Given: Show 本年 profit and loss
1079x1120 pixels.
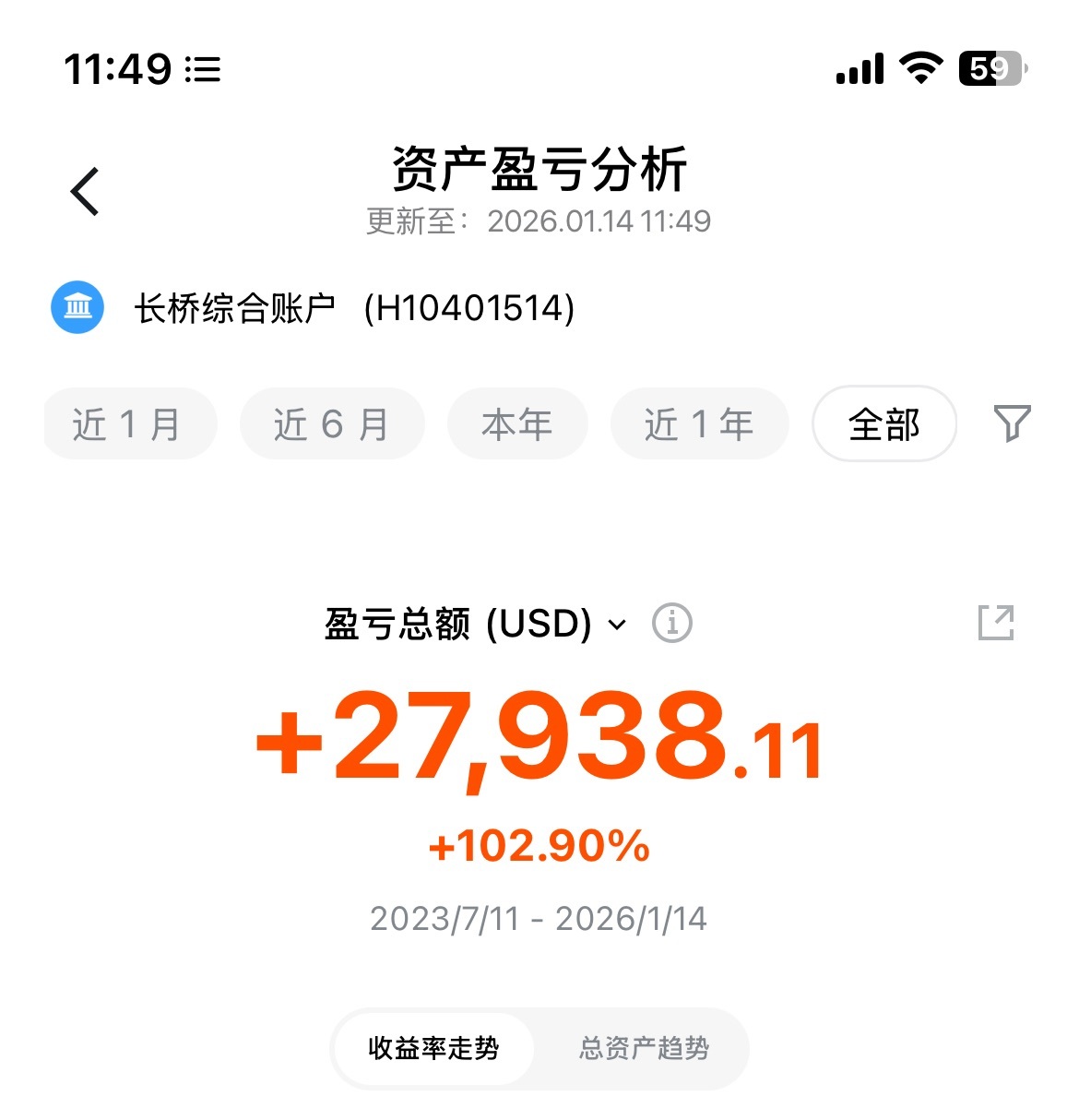Looking at the screenshot, I should pyautogui.click(x=517, y=424).
